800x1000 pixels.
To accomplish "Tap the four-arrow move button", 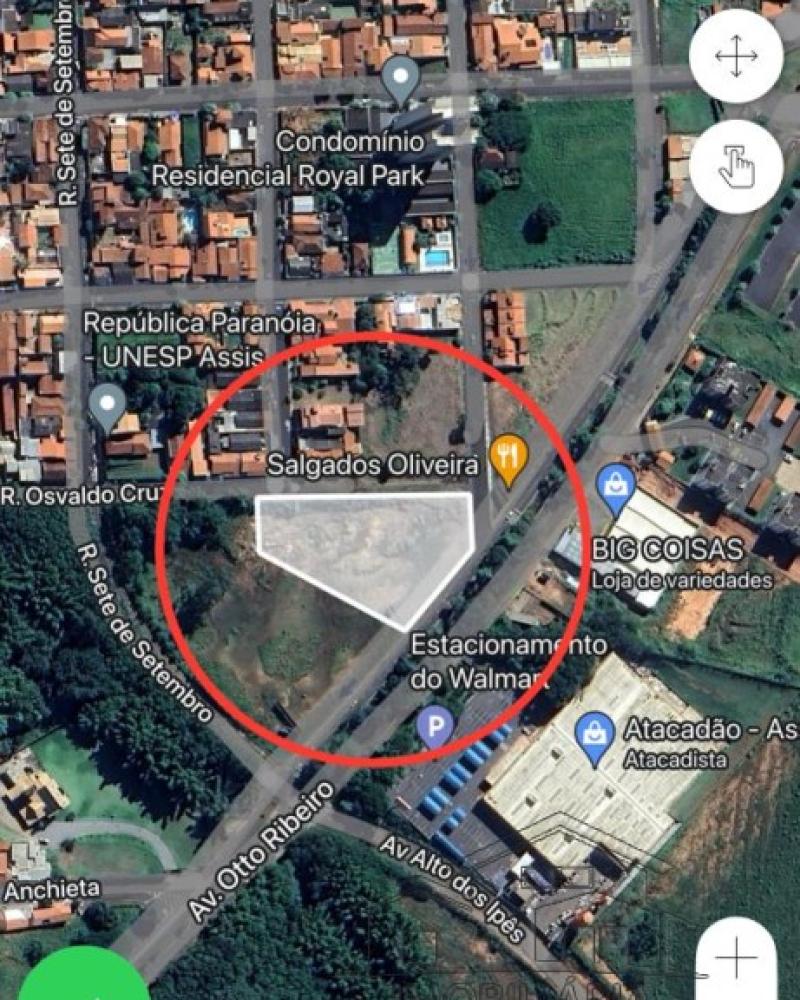I will [737, 57].
